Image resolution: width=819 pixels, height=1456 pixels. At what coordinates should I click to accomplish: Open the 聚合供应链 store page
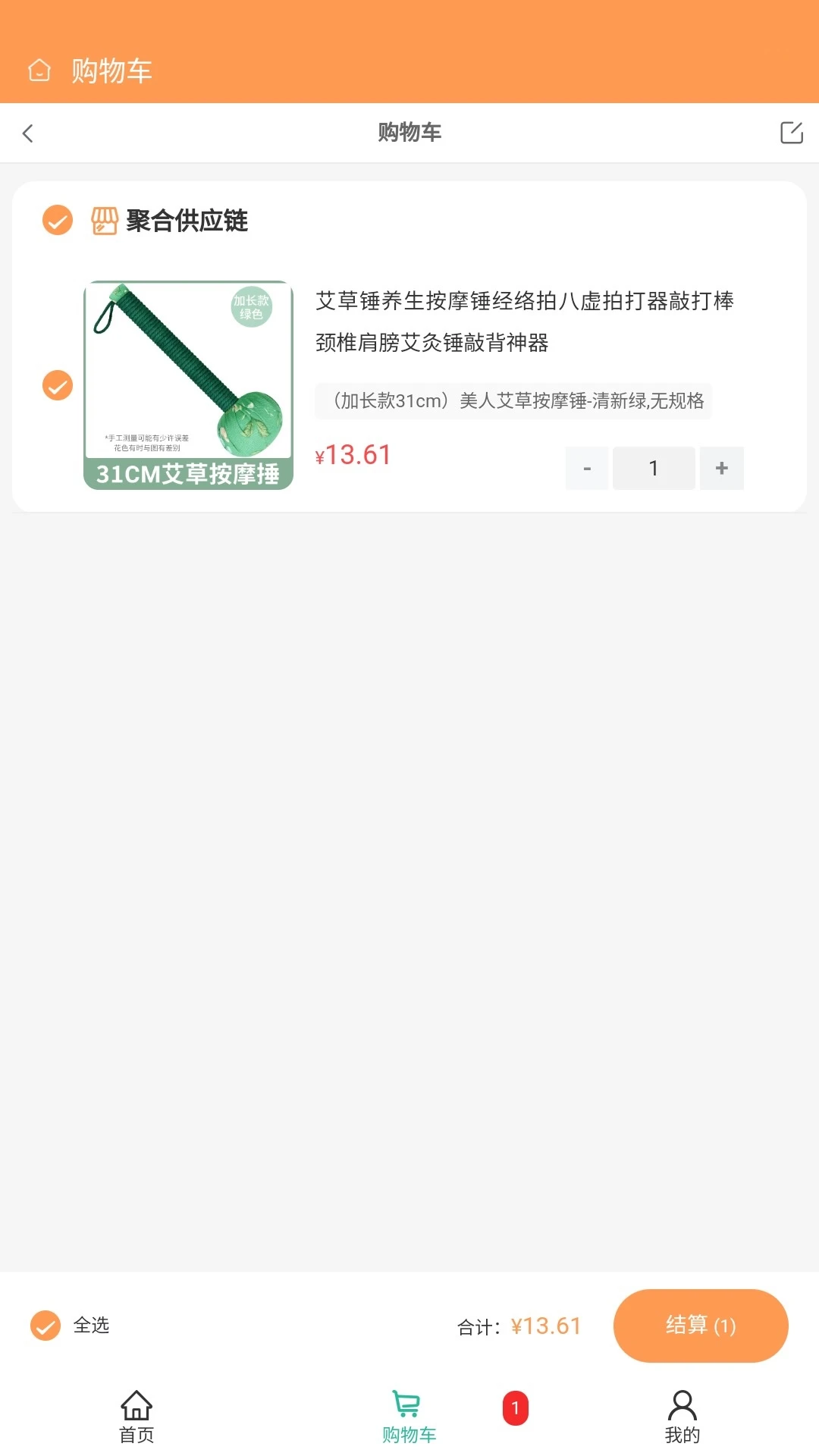[187, 221]
